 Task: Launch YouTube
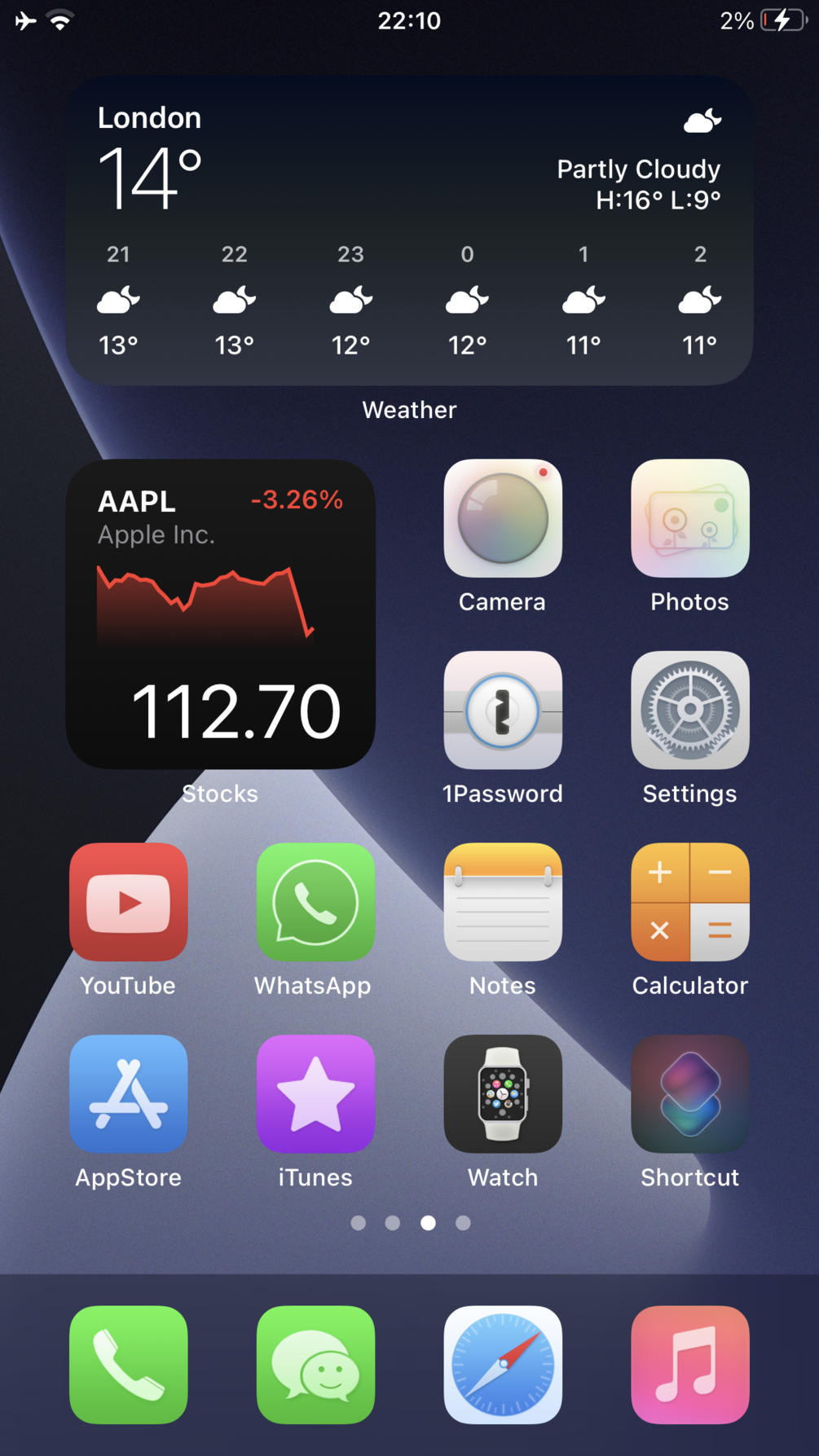click(129, 902)
